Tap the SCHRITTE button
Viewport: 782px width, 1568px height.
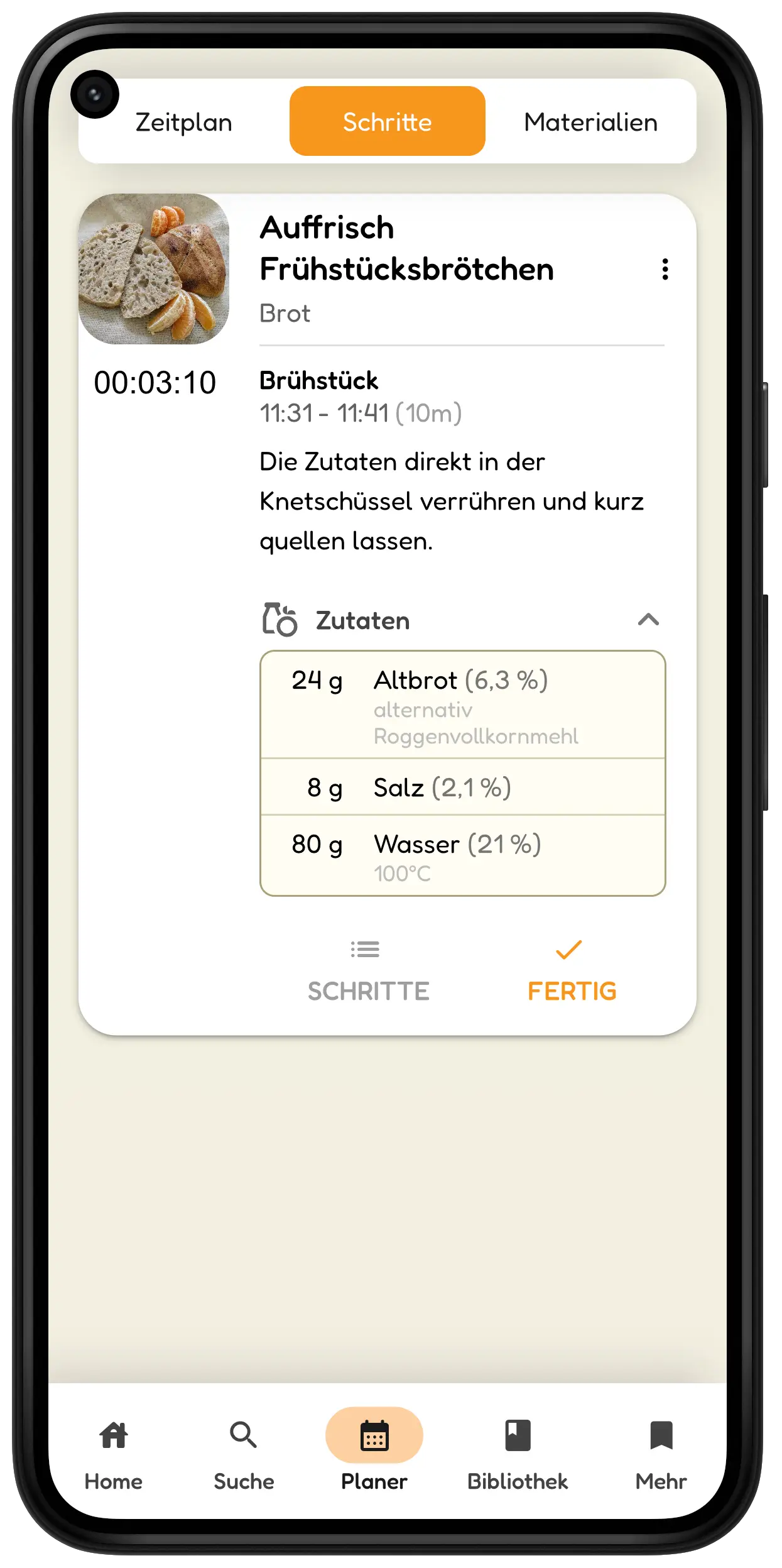click(x=368, y=971)
